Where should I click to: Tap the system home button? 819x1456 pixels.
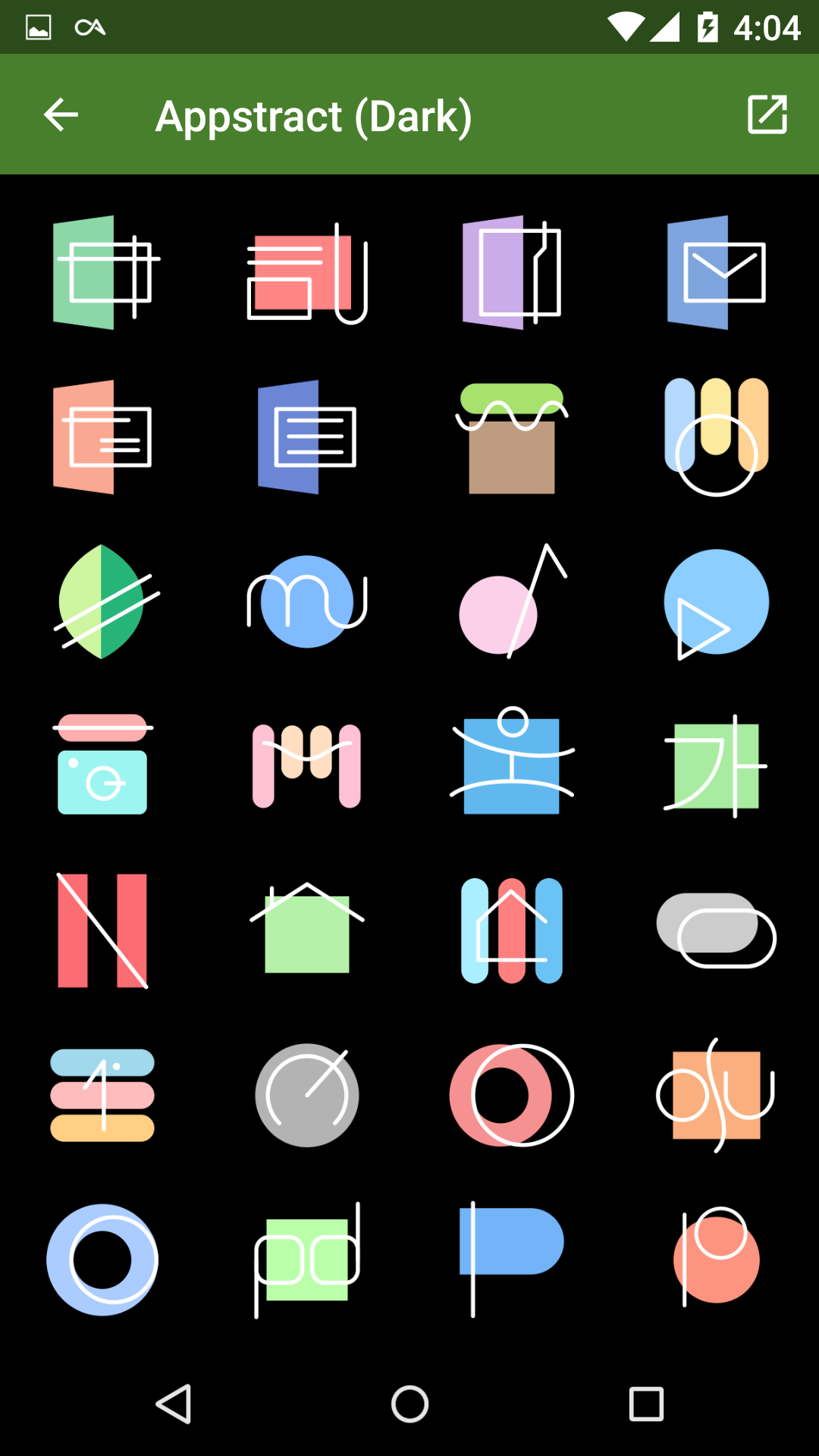pos(409,1404)
